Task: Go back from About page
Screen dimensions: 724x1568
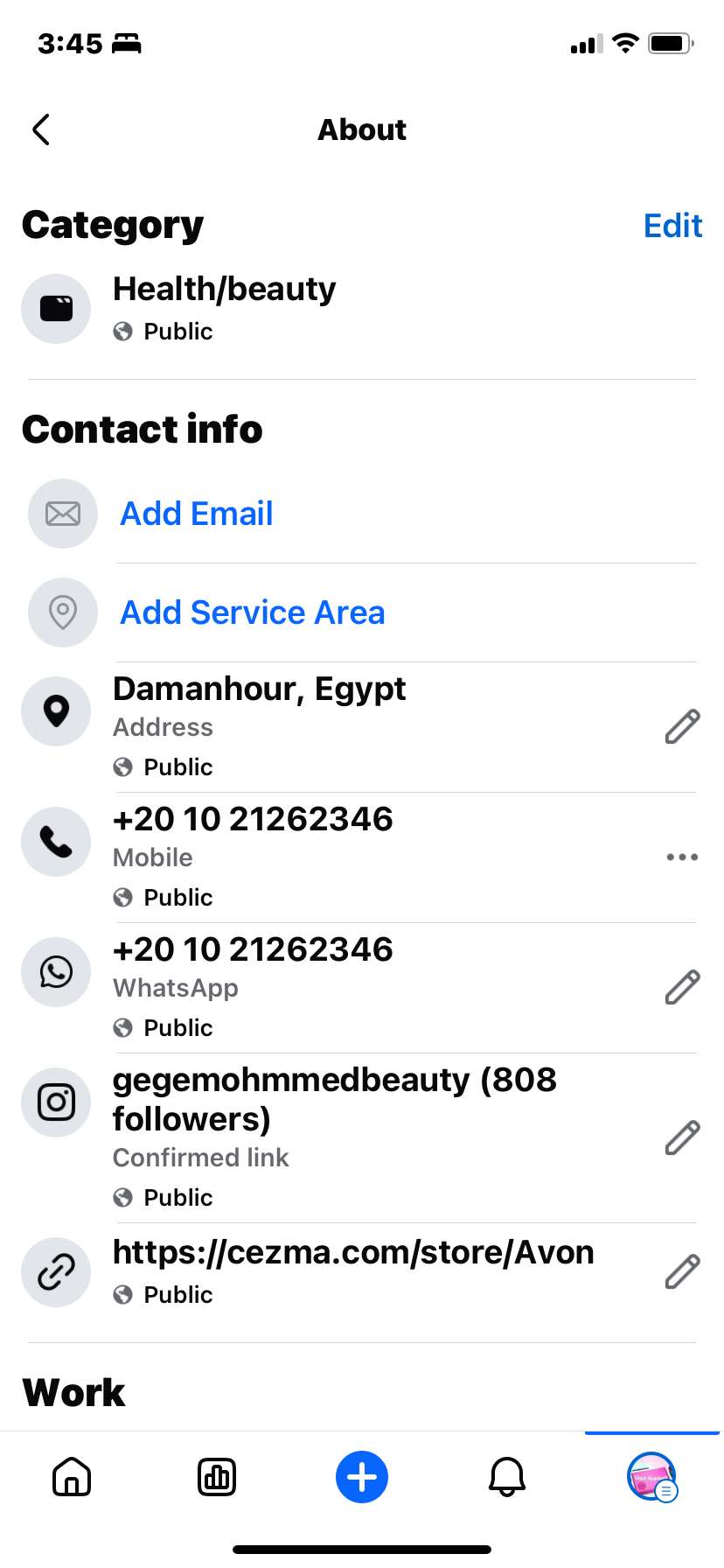Action: [41, 129]
